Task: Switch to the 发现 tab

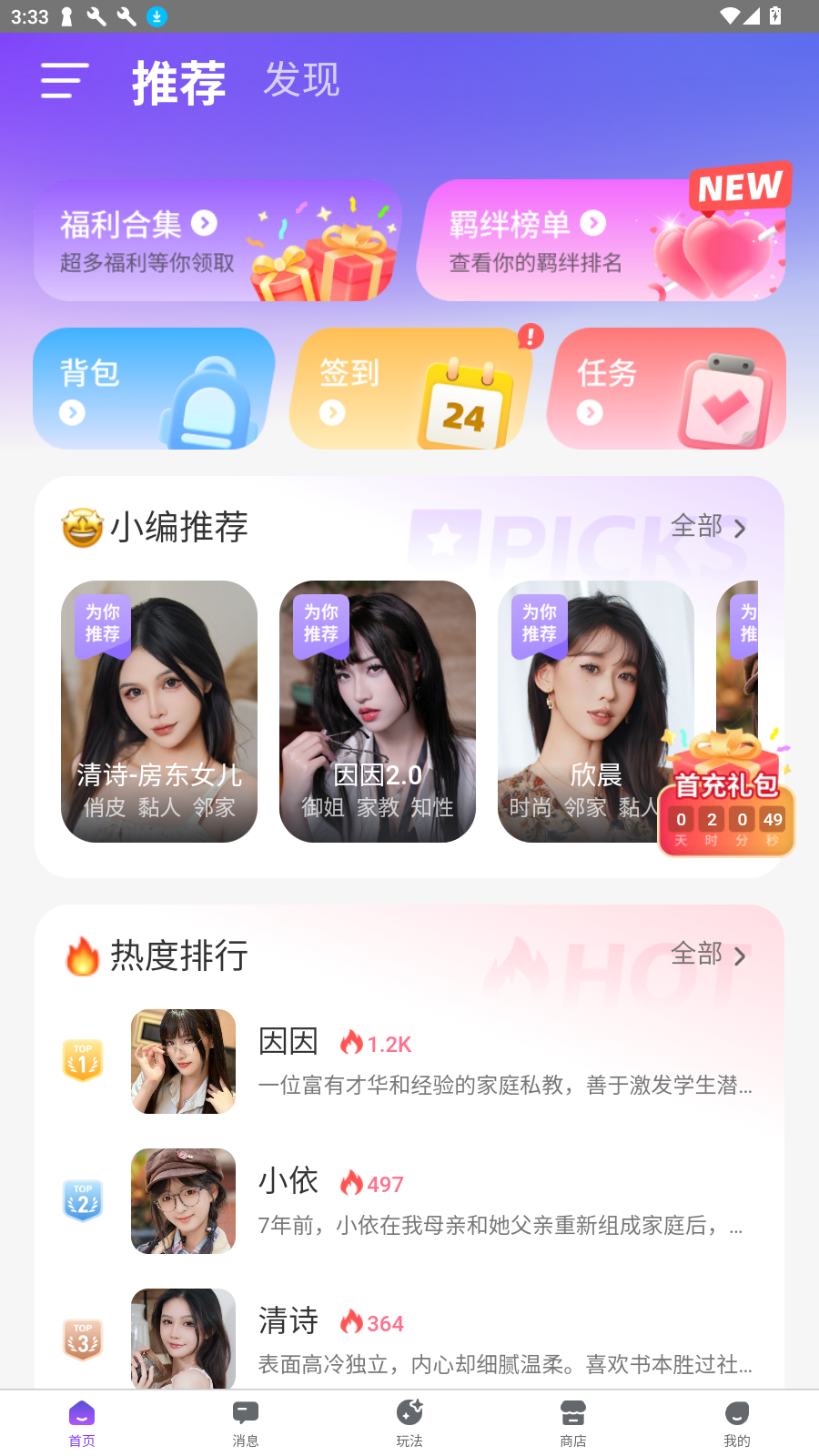Action: [301, 79]
